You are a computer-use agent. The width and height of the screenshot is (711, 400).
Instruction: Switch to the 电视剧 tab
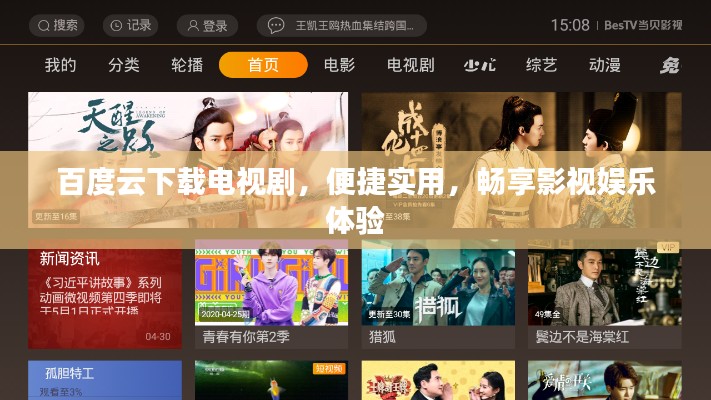point(410,65)
